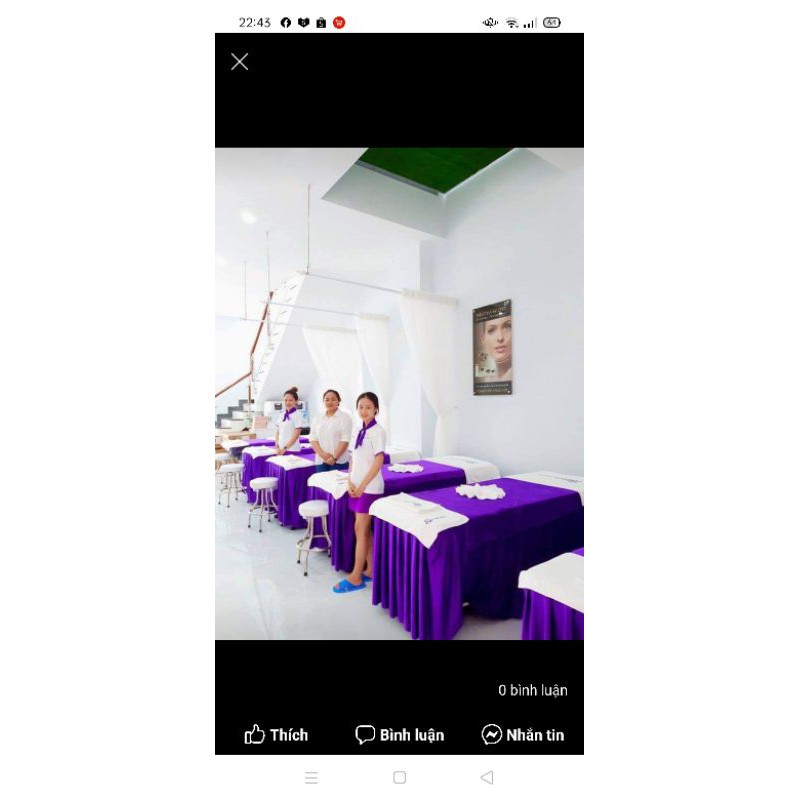Close the photo viewer
The image size is (800, 800).
pos(240,62)
